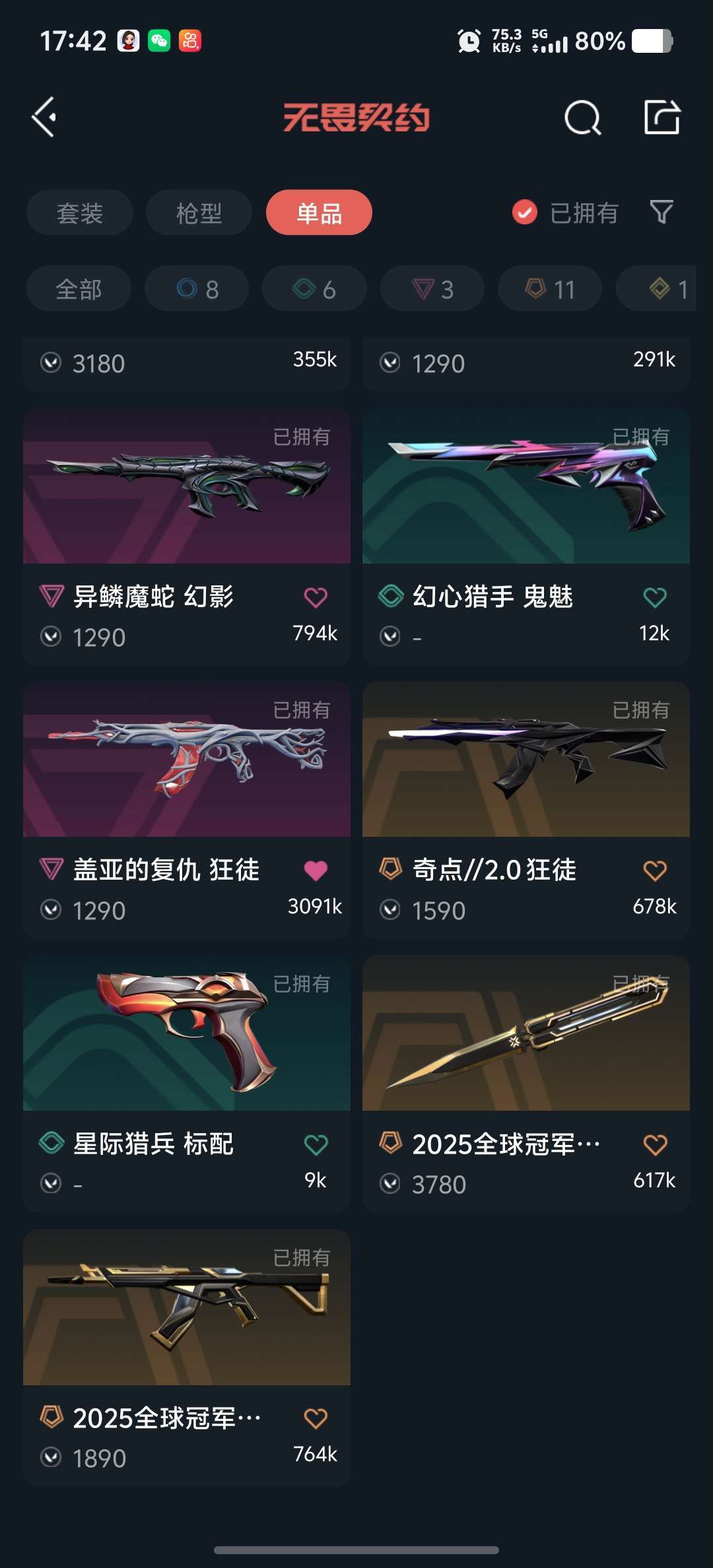The height and width of the screenshot is (1568, 713).
Task: Tap the share icon in the header
Action: point(662,117)
